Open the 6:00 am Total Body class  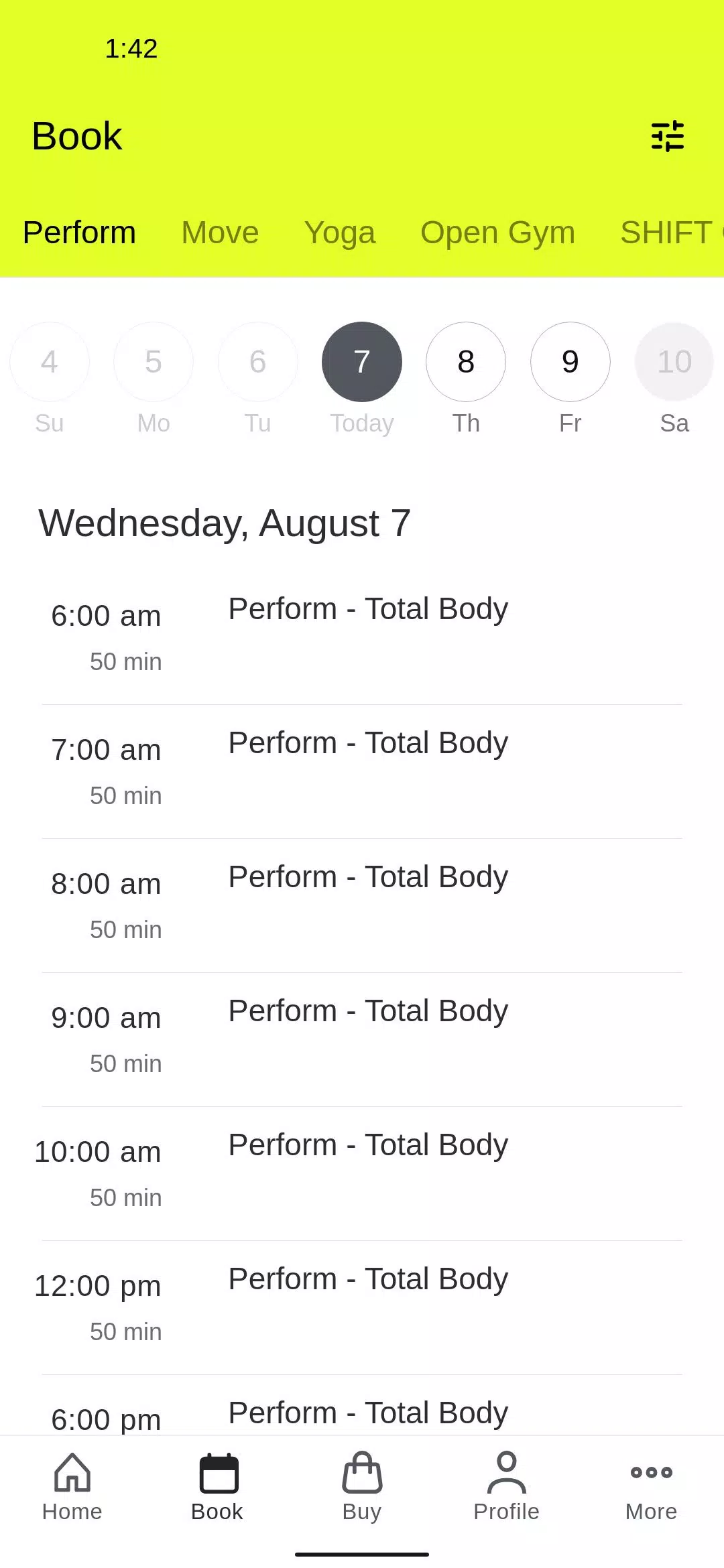[362, 637]
